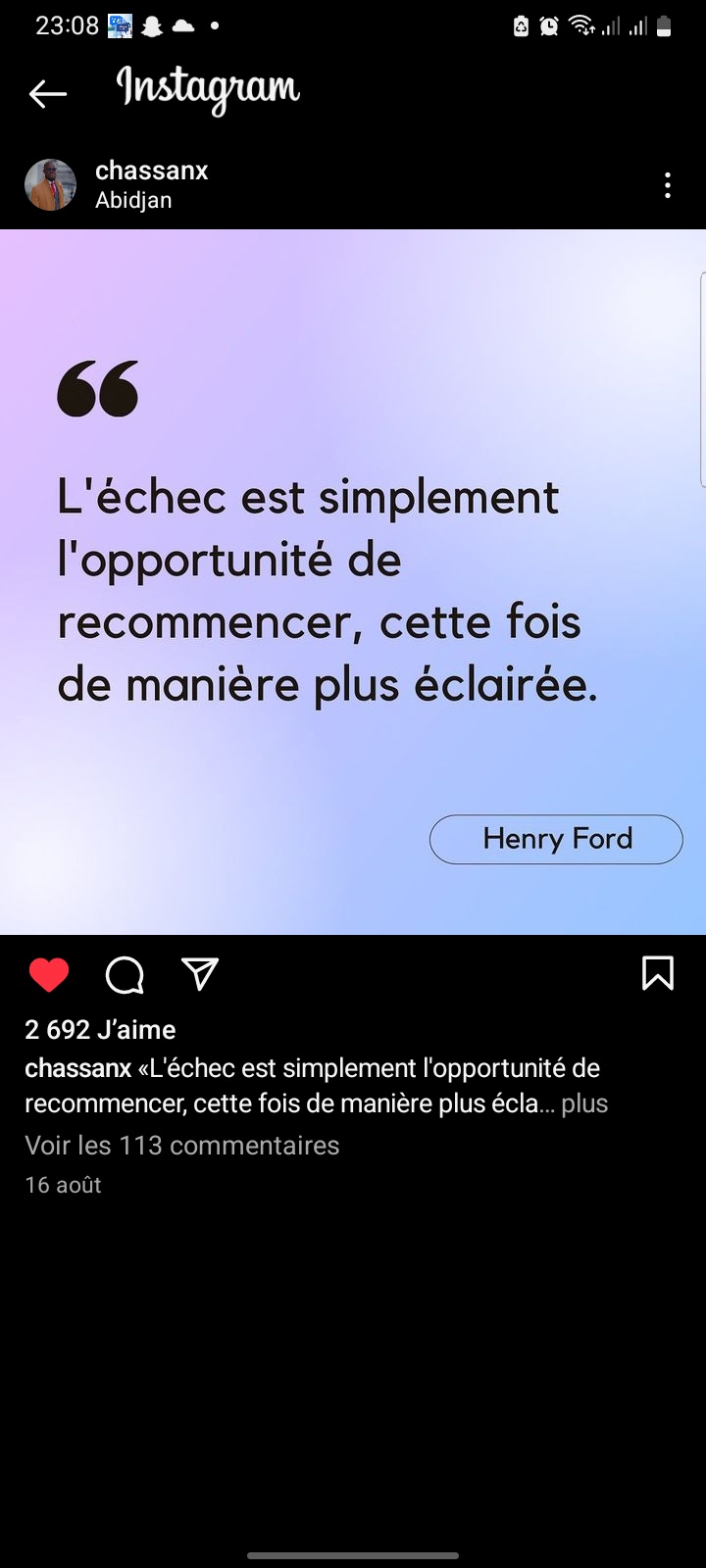Open the post's three-dot options menu
This screenshot has width=706, height=1568.
[667, 185]
